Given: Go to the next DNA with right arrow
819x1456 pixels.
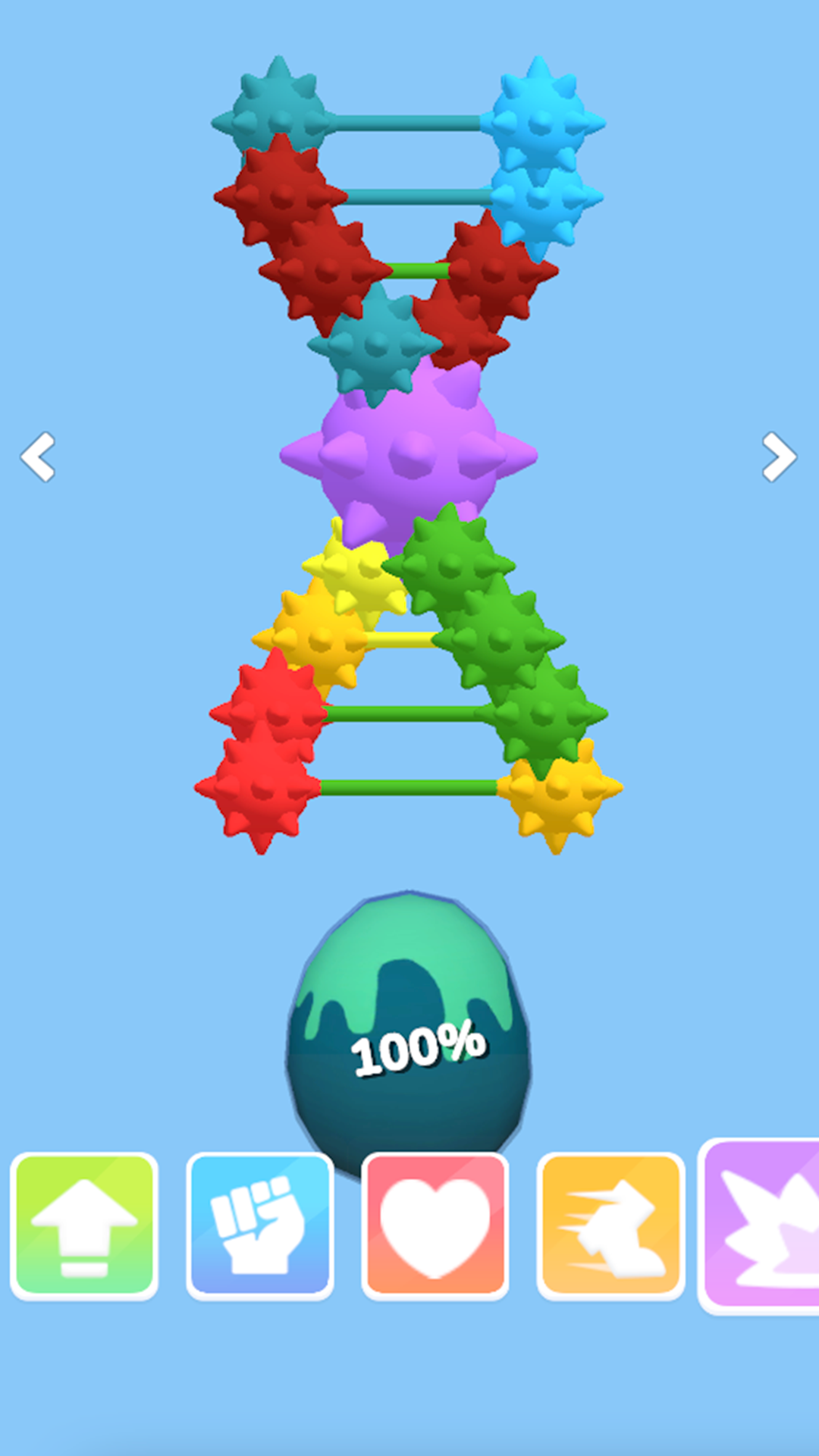Looking at the screenshot, I should tap(779, 457).
